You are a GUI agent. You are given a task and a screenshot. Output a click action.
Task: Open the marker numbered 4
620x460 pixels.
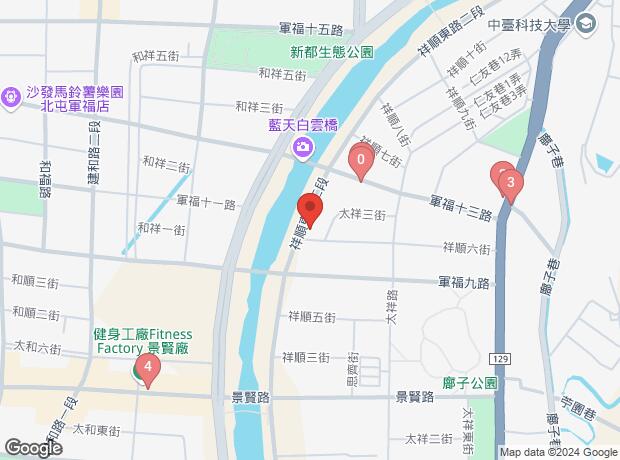[148, 368]
